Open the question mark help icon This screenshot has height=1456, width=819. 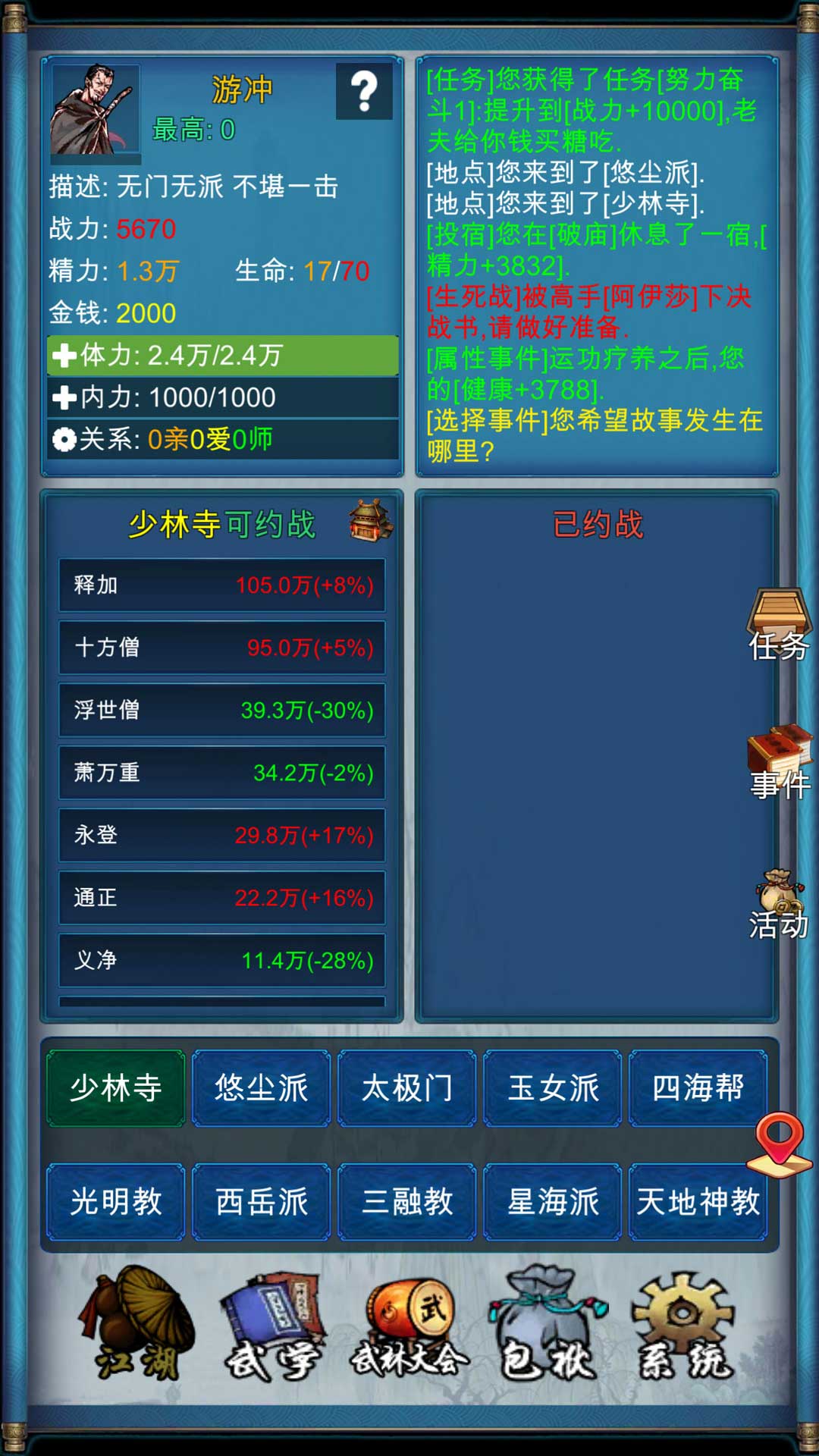click(x=364, y=92)
